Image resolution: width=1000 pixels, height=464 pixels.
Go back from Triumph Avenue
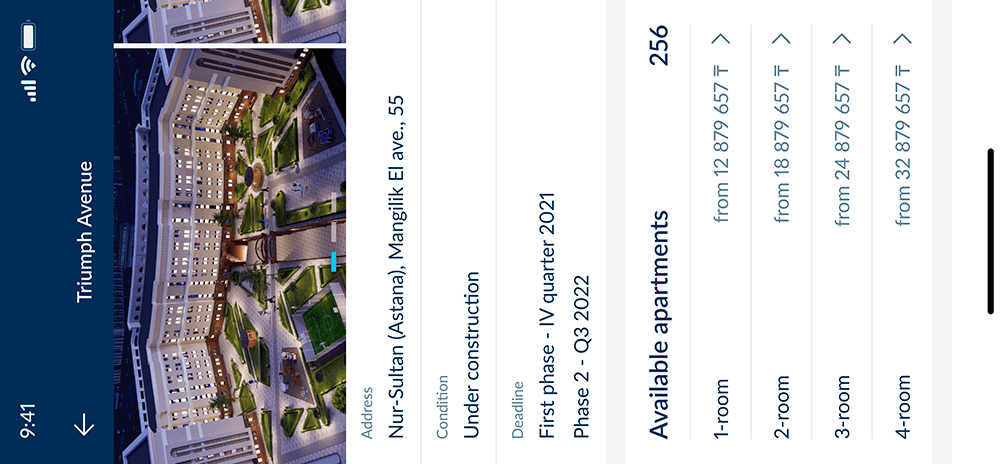(84, 425)
